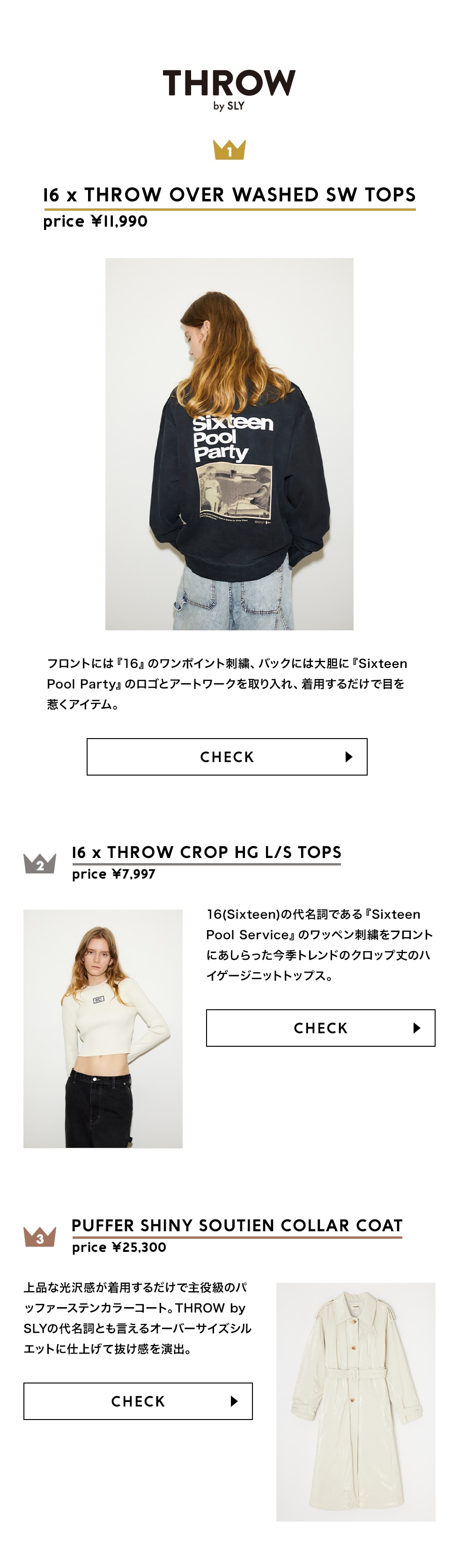Tap CHECK for the Over Washed SW Tops
459x1568 pixels.
(227, 757)
